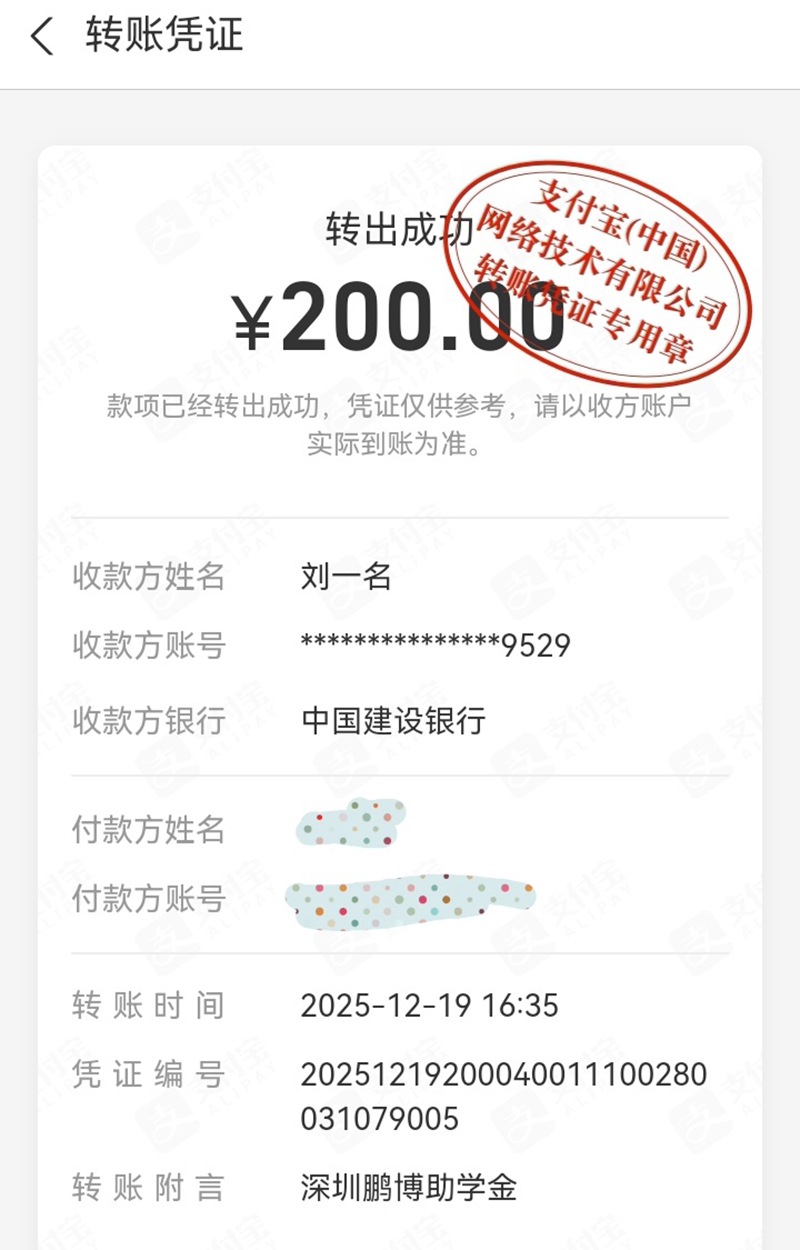Go back from the 转账凭证 page
The height and width of the screenshot is (1250, 800).
point(42,37)
